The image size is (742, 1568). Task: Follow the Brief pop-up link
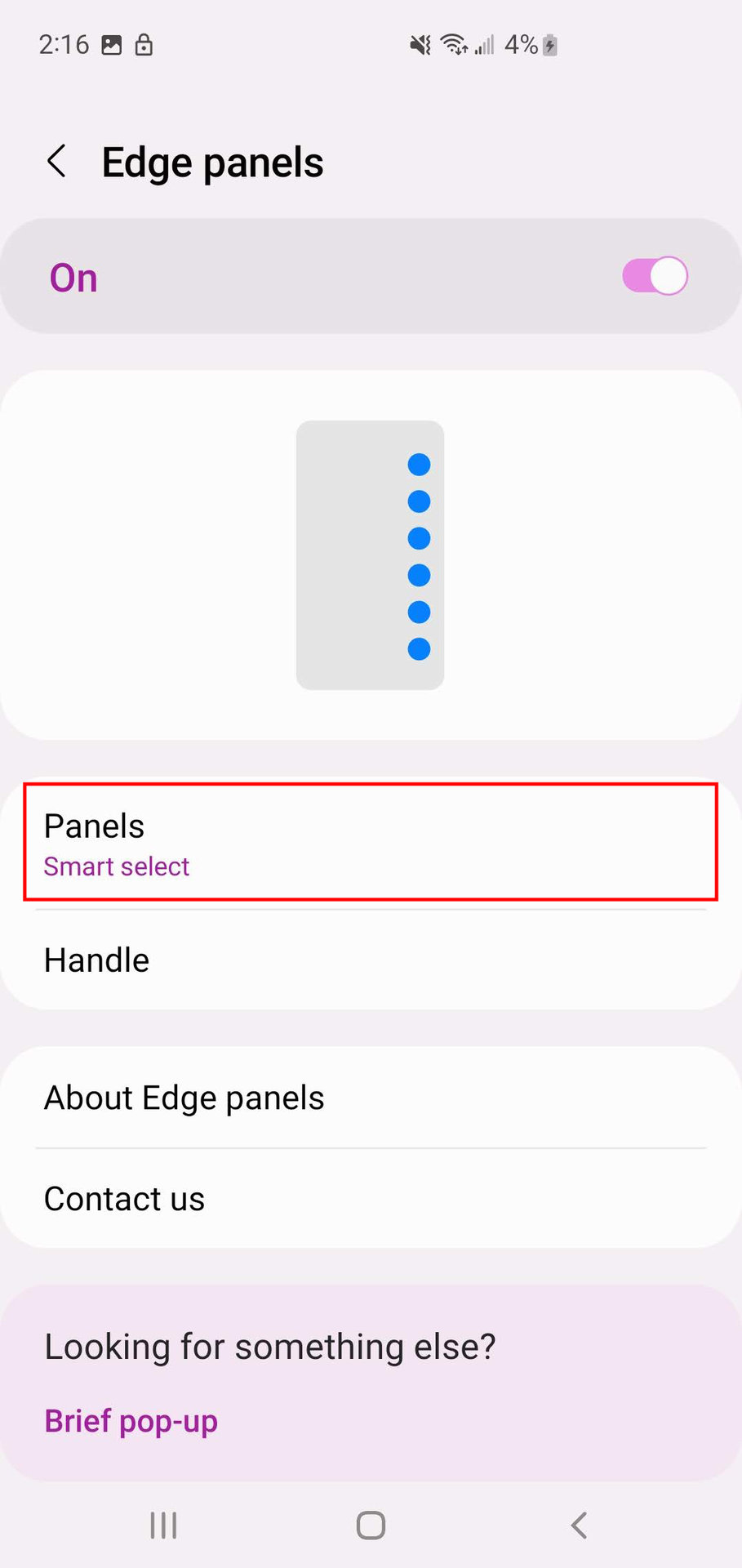(131, 1421)
